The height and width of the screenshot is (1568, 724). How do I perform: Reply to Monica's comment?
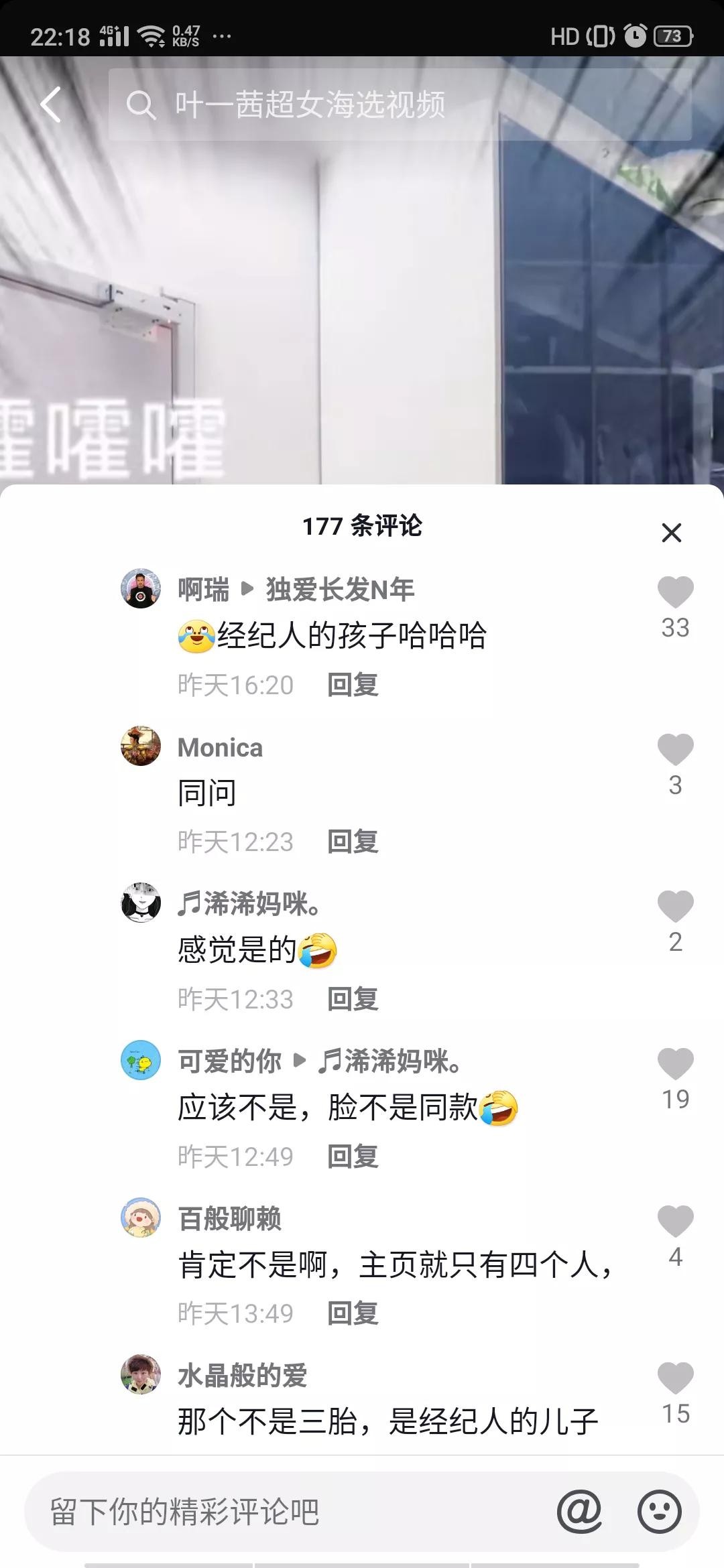point(353,842)
